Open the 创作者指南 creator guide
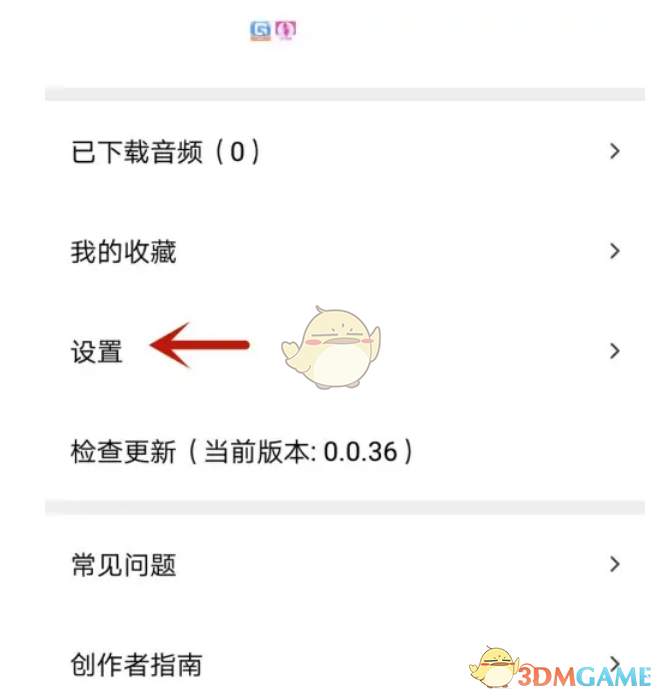662x695 pixels. coord(137,664)
